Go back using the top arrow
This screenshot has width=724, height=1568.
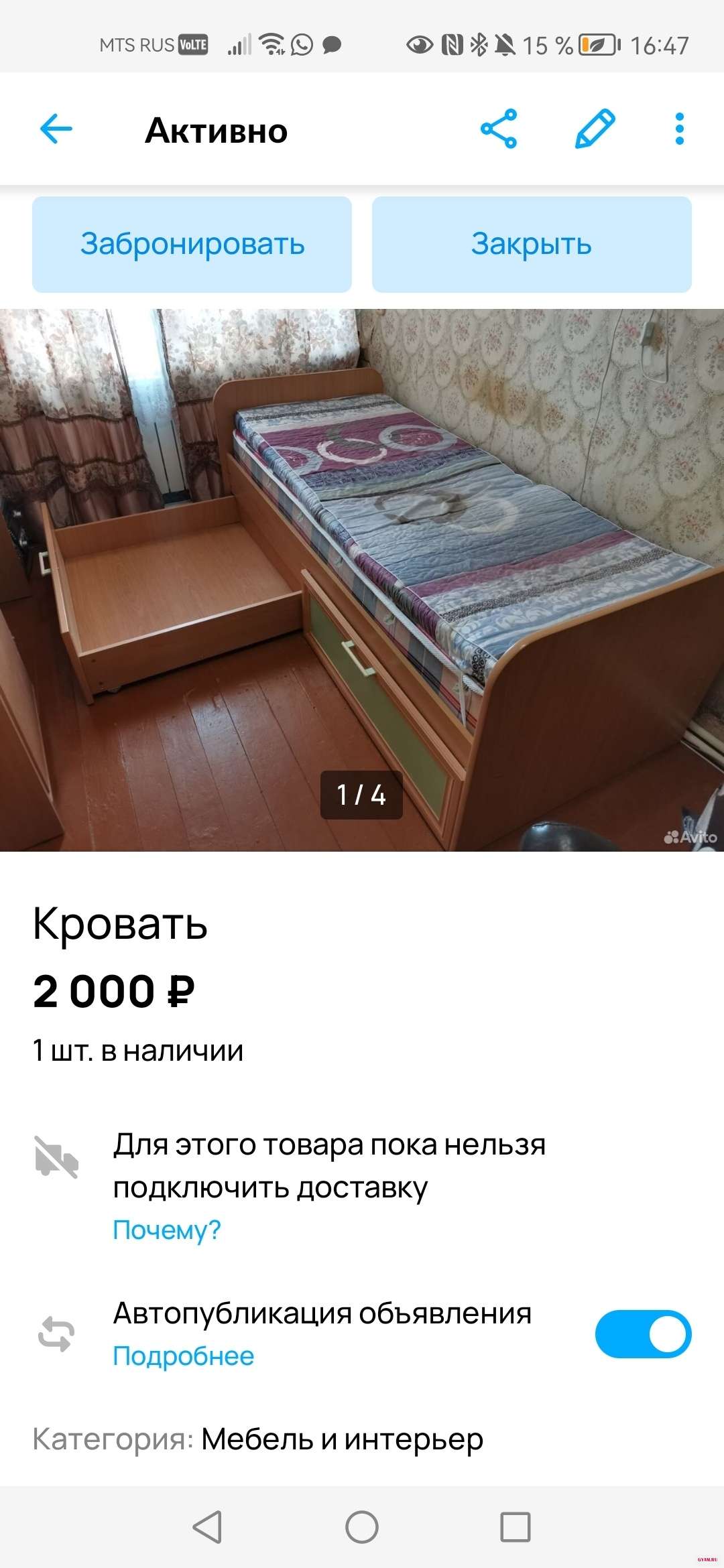click(x=56, y=129)
